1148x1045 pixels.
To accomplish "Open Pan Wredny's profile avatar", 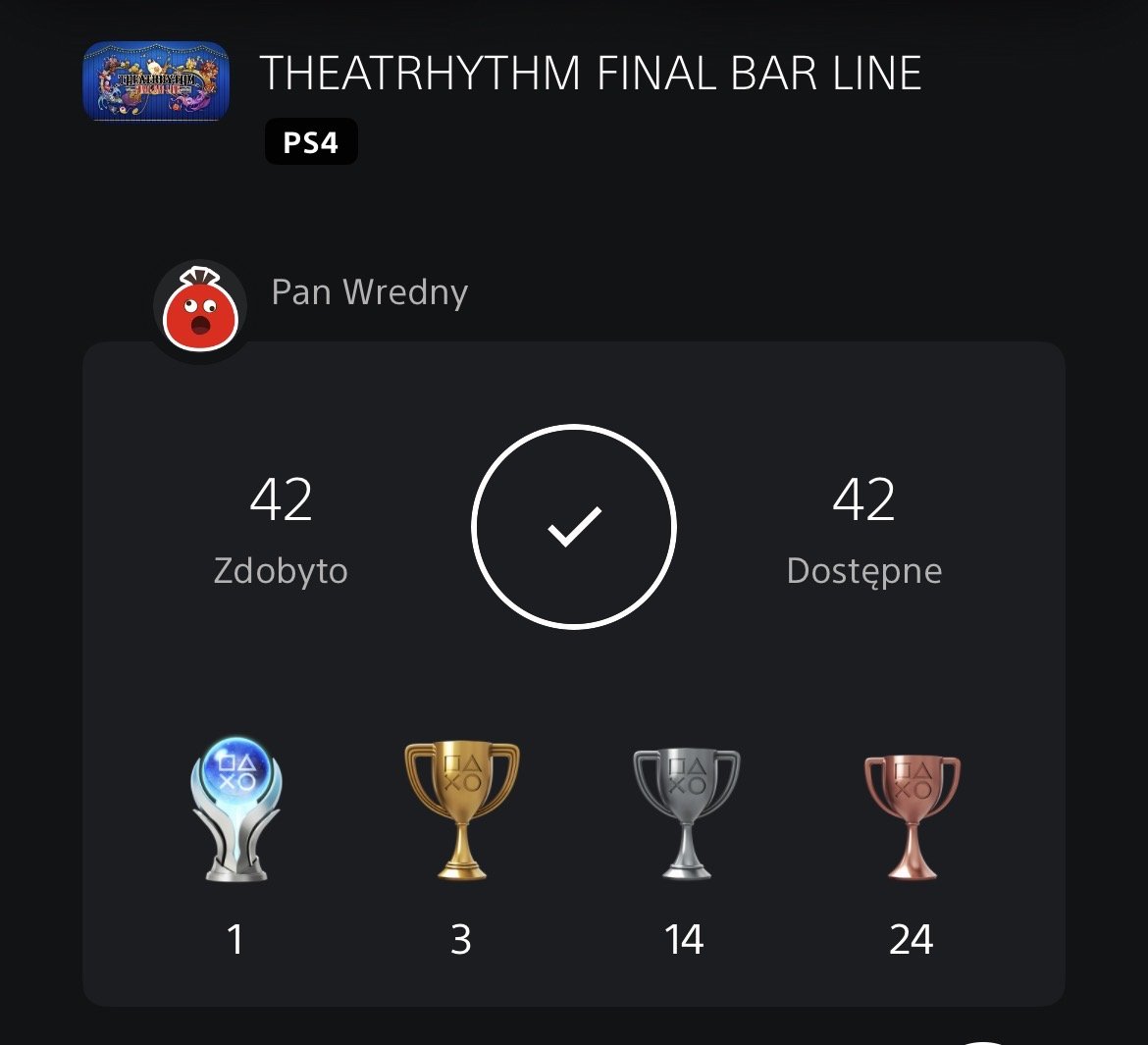I will [x=200, y=311].
